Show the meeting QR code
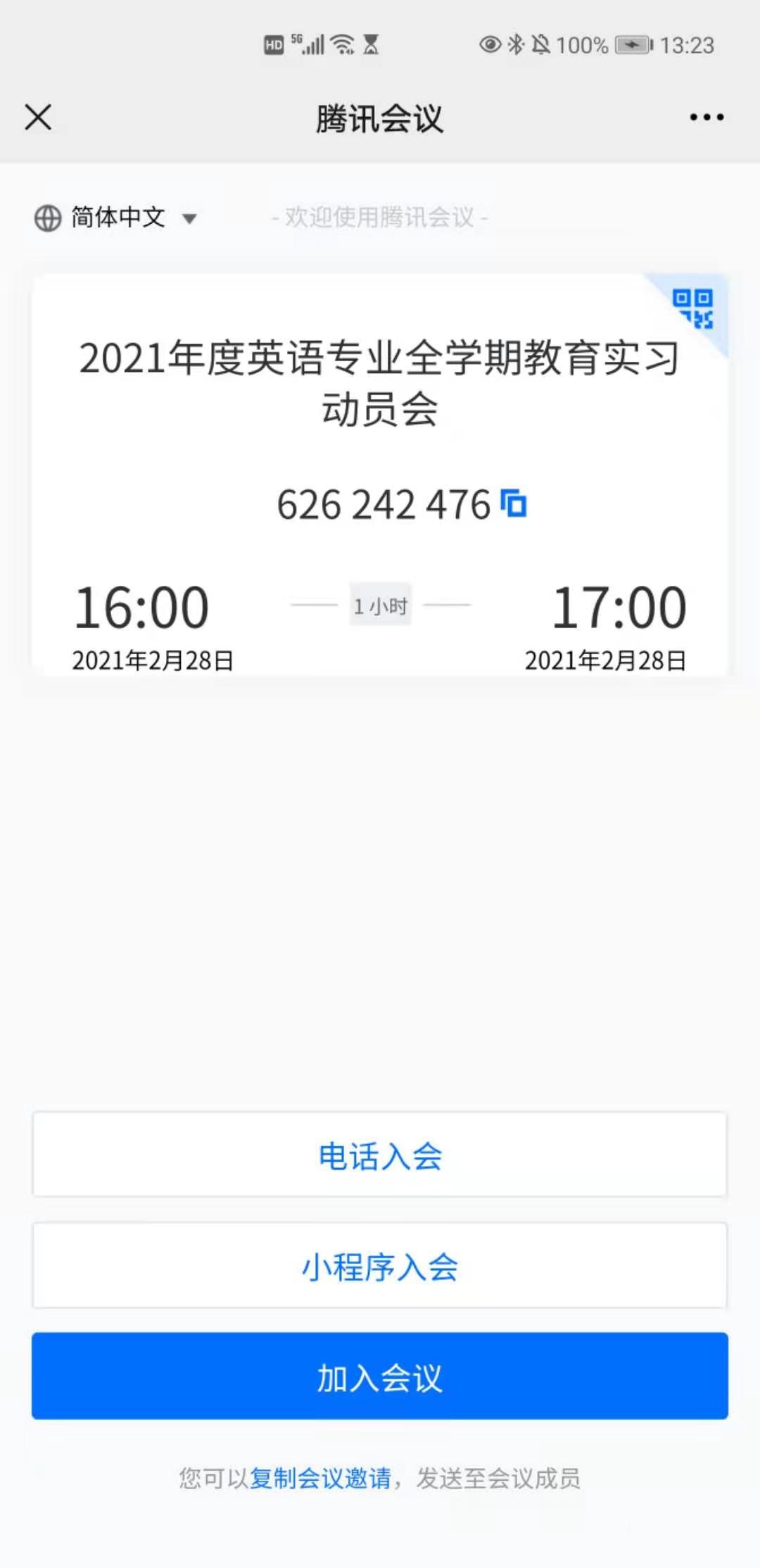This screenshot has height=1568, width=760. [x=693, y=308]
